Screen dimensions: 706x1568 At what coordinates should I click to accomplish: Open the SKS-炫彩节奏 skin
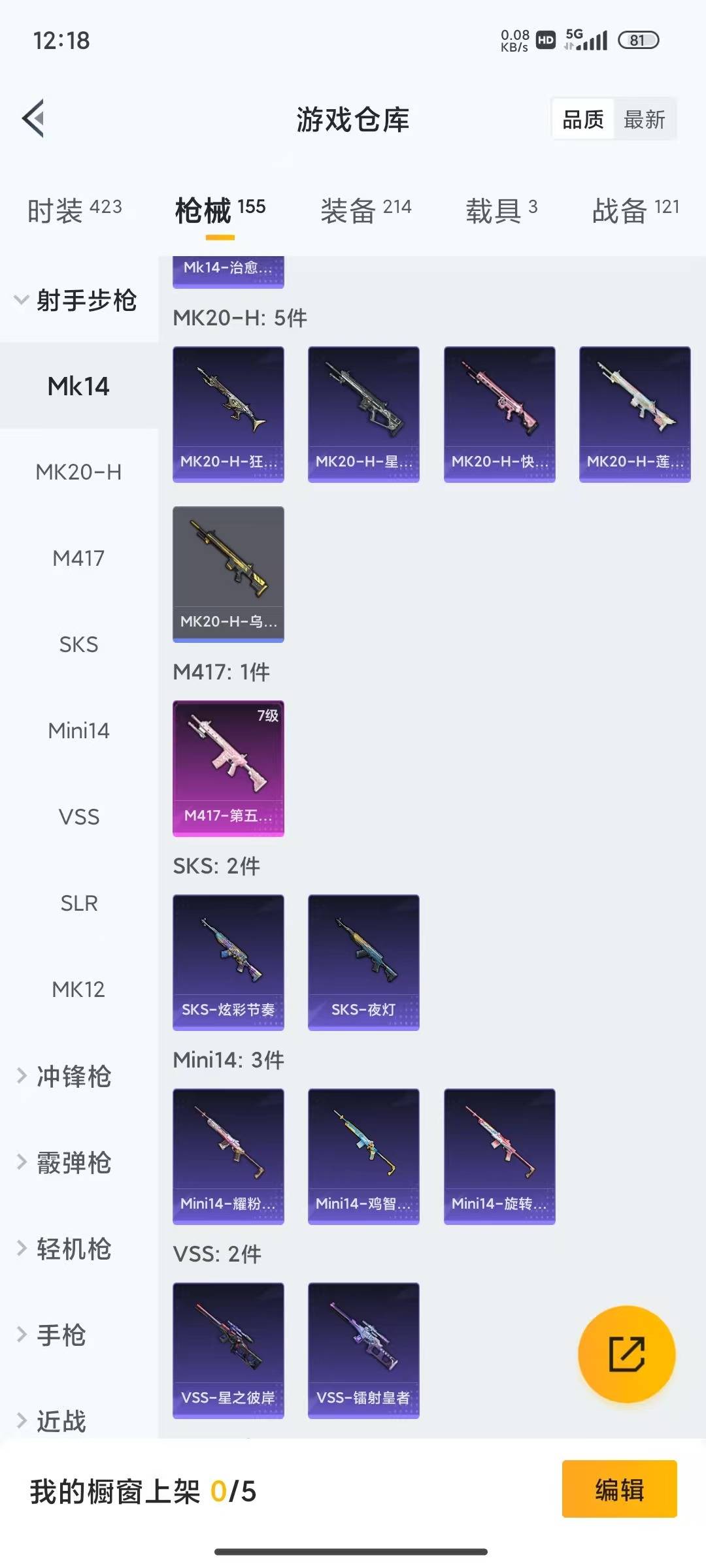pyautogui.click(x=228, y=962)
